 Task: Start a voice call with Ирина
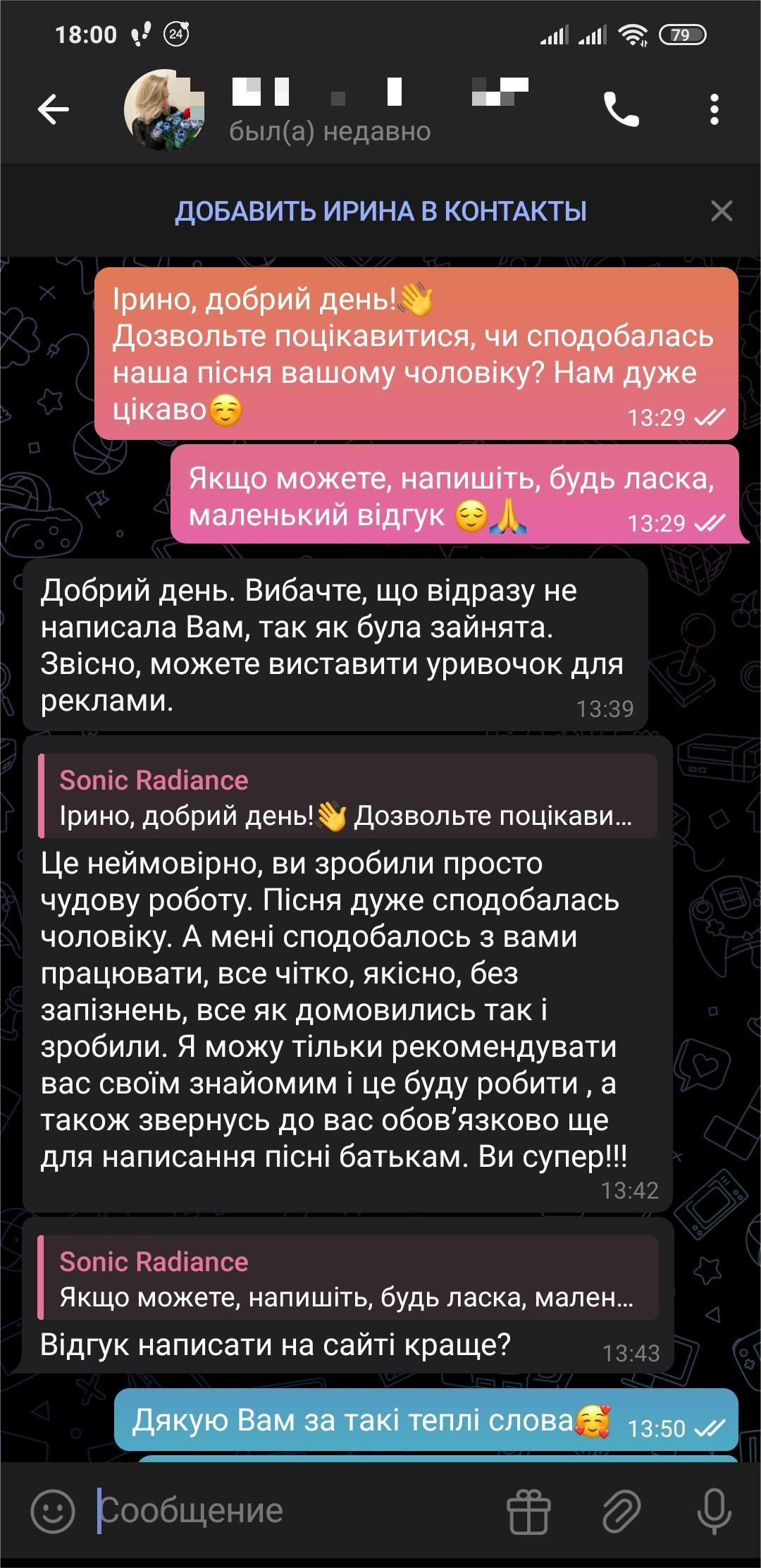click(x=621, y=110)
